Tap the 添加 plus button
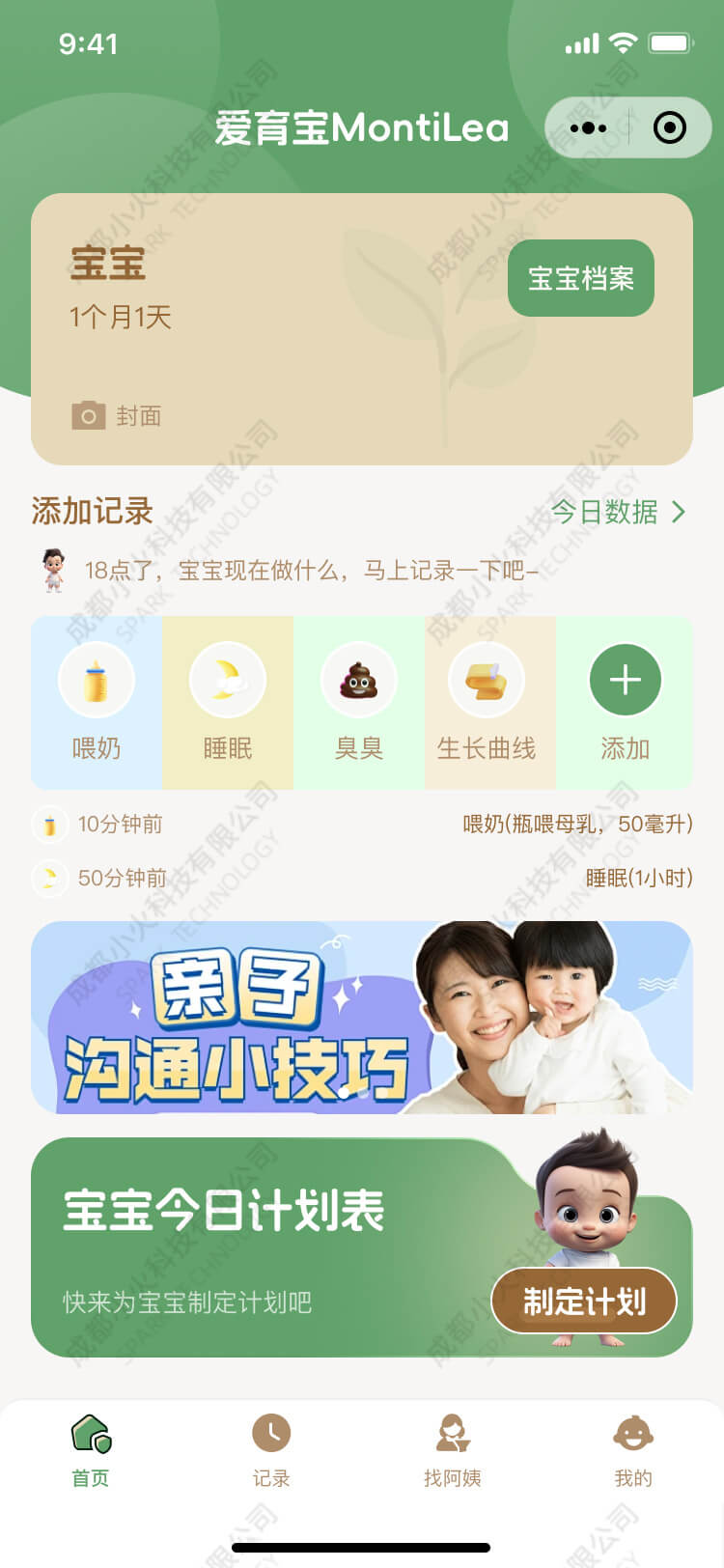724x1568 pixels. [626, 703]
